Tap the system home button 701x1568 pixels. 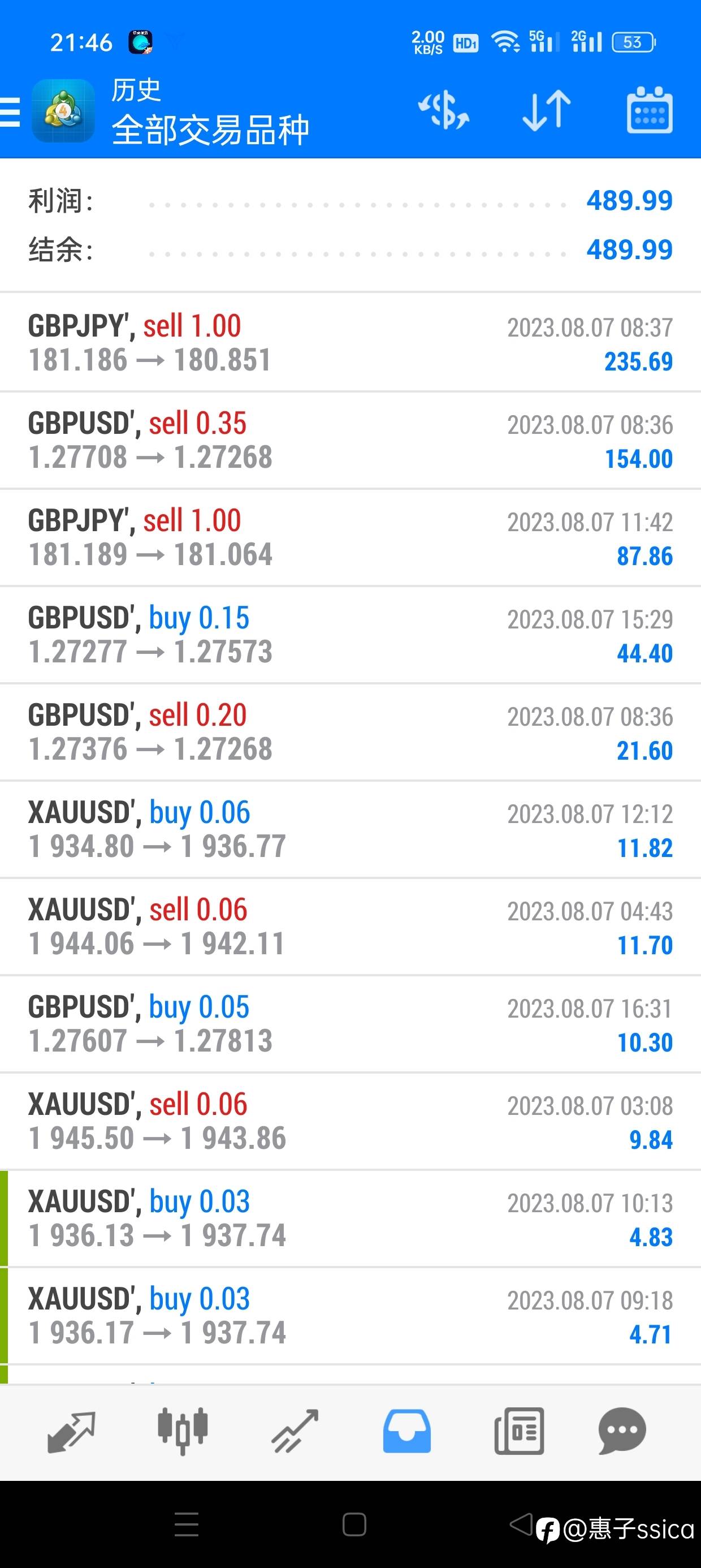pyautogui.click(x=354, y=1525)
